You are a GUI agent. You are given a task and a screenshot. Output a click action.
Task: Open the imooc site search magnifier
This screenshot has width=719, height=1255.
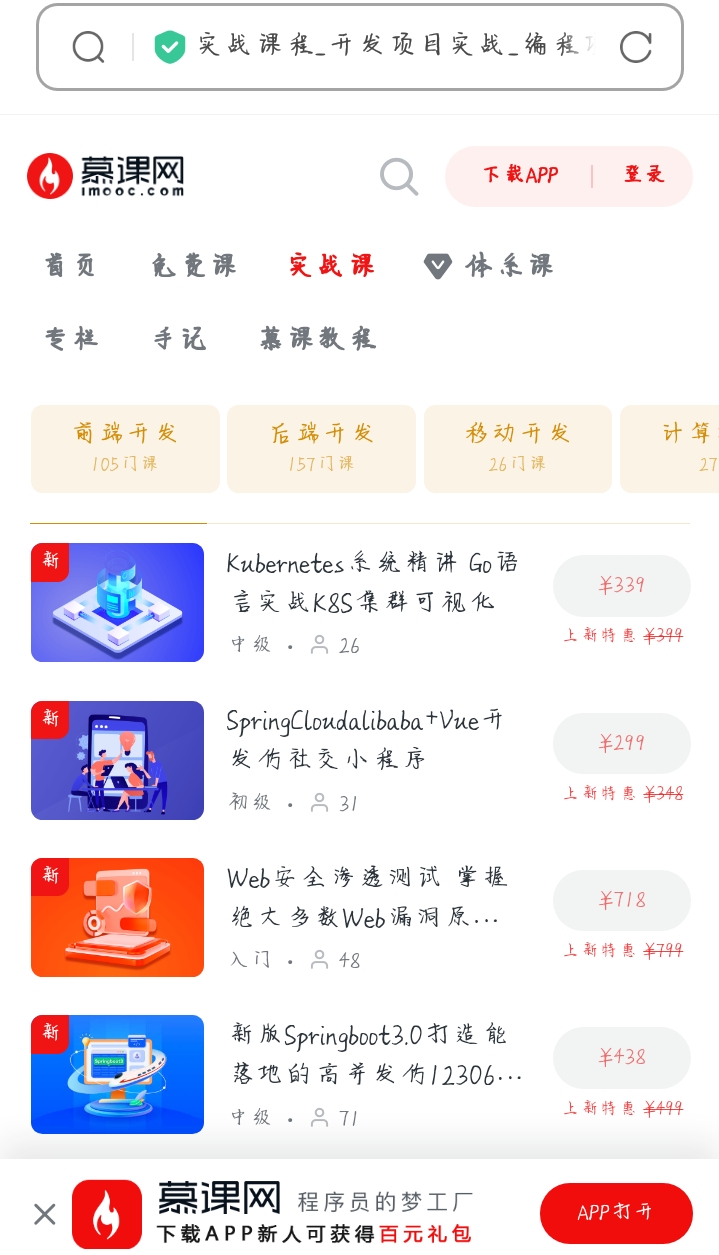pos(398,177)
